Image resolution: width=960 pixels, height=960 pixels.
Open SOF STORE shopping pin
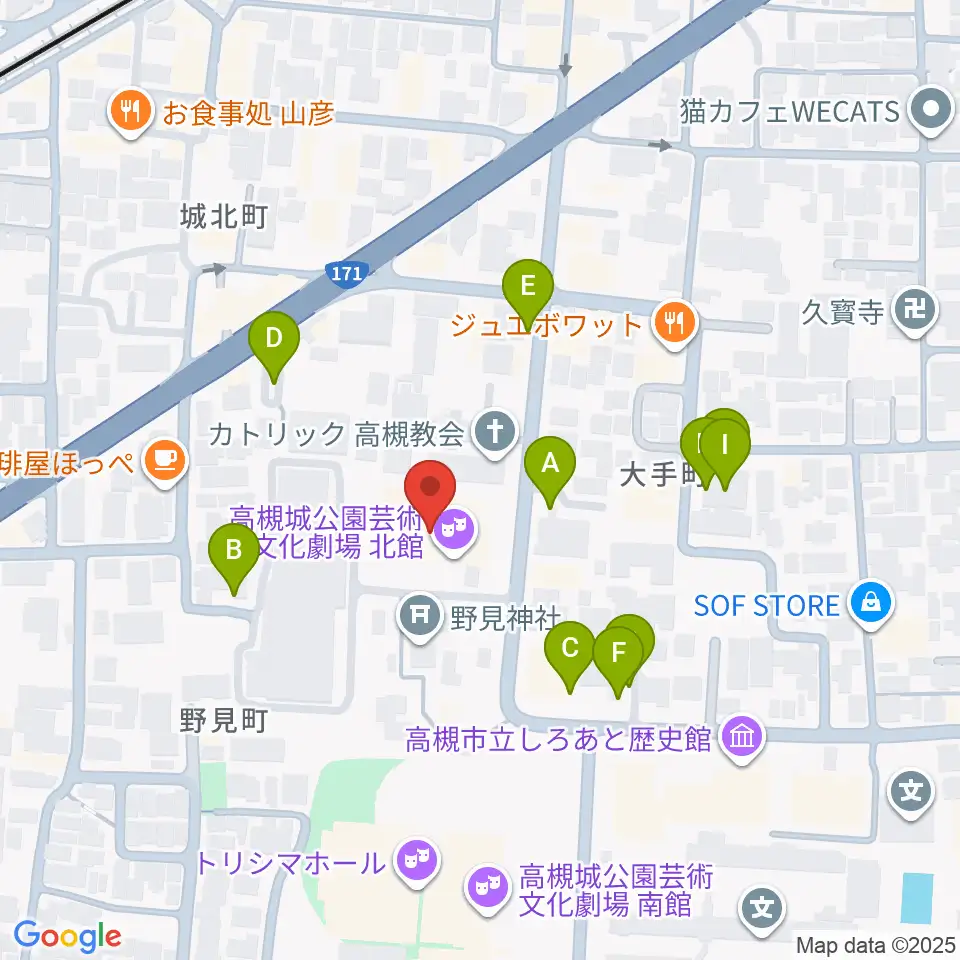[871, 602]
